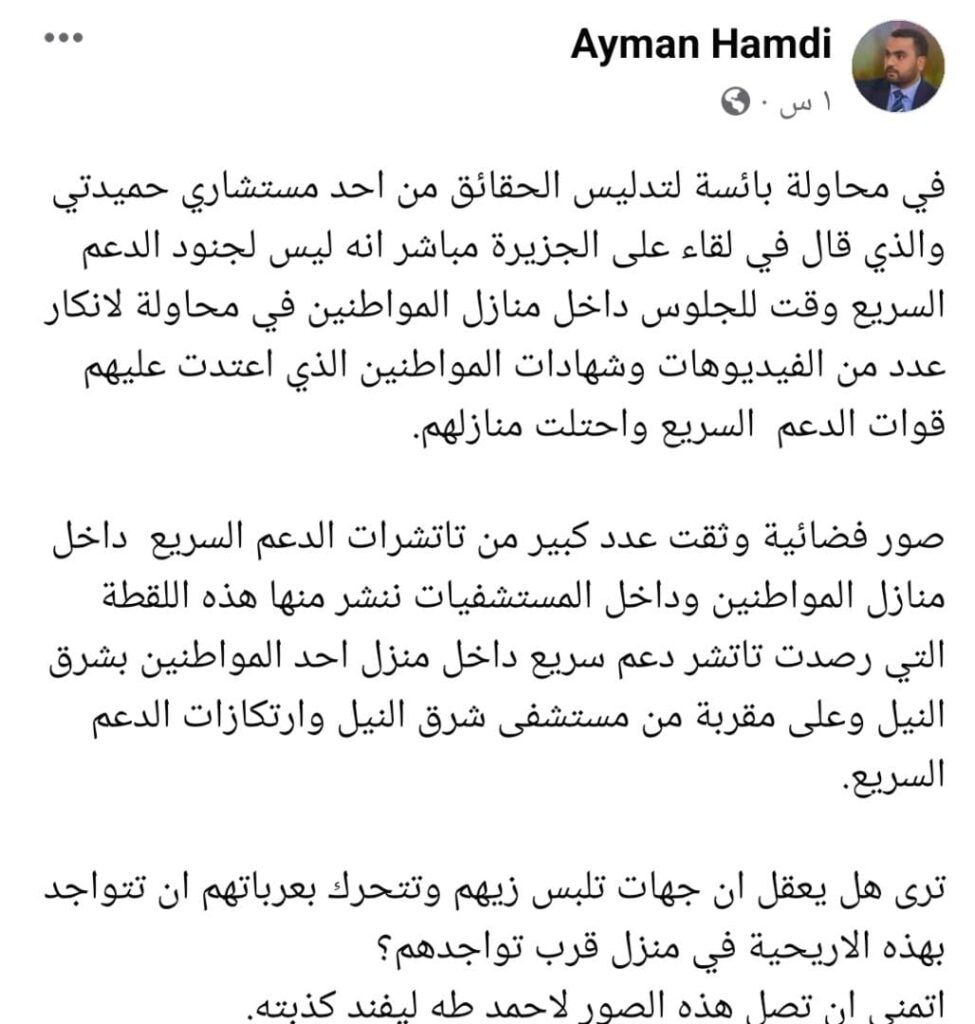The height and width of the screenshot is (1024, 975).
Task: Open Ayman Hamdi's profile picture
Action: [x=897, y=67]
